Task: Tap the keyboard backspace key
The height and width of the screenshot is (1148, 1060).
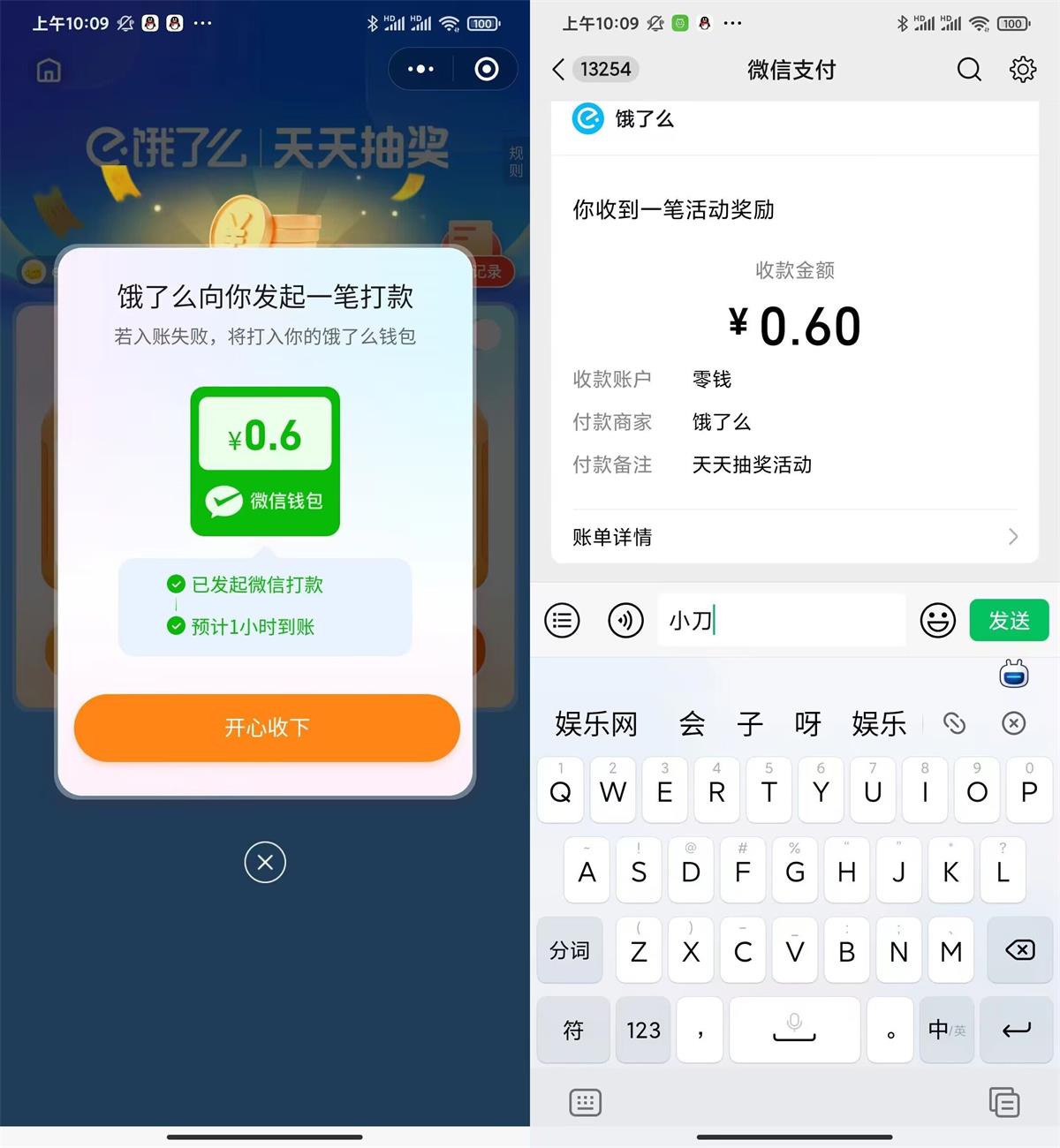Action: click(1019, 950)
